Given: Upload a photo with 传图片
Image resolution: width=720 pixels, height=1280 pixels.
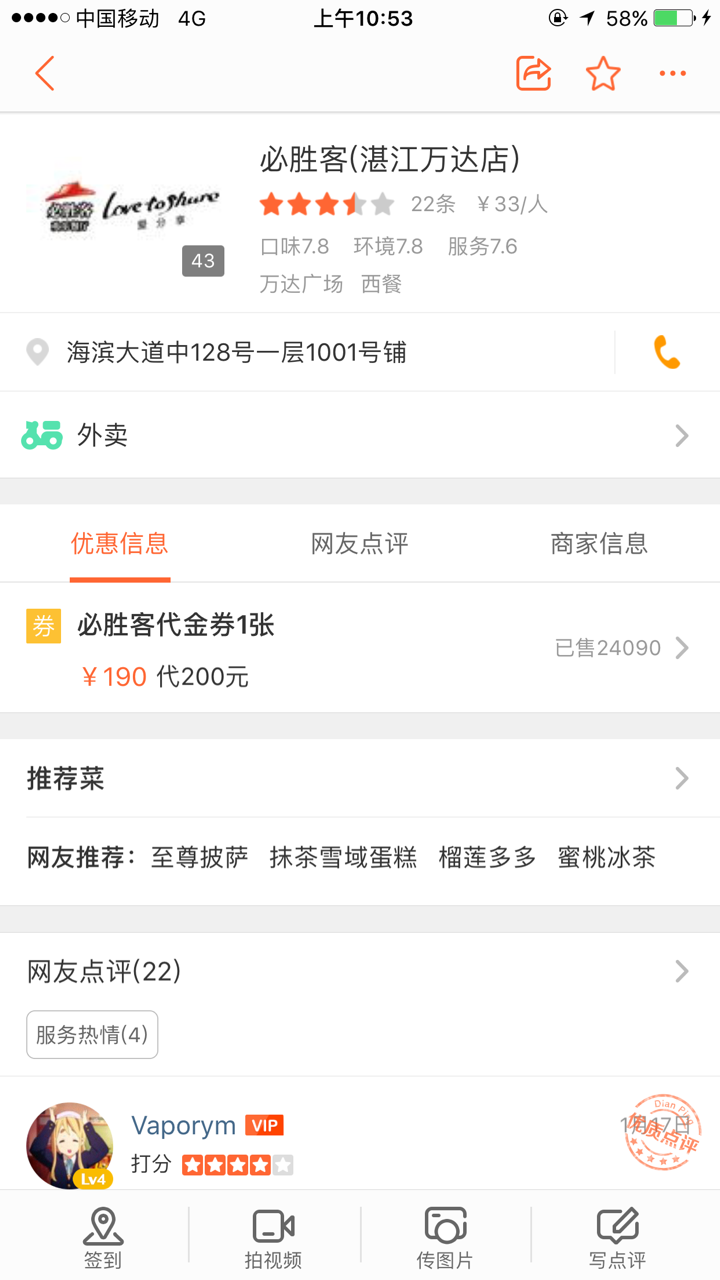Looking at the screenshot, I should point(445,1238).
